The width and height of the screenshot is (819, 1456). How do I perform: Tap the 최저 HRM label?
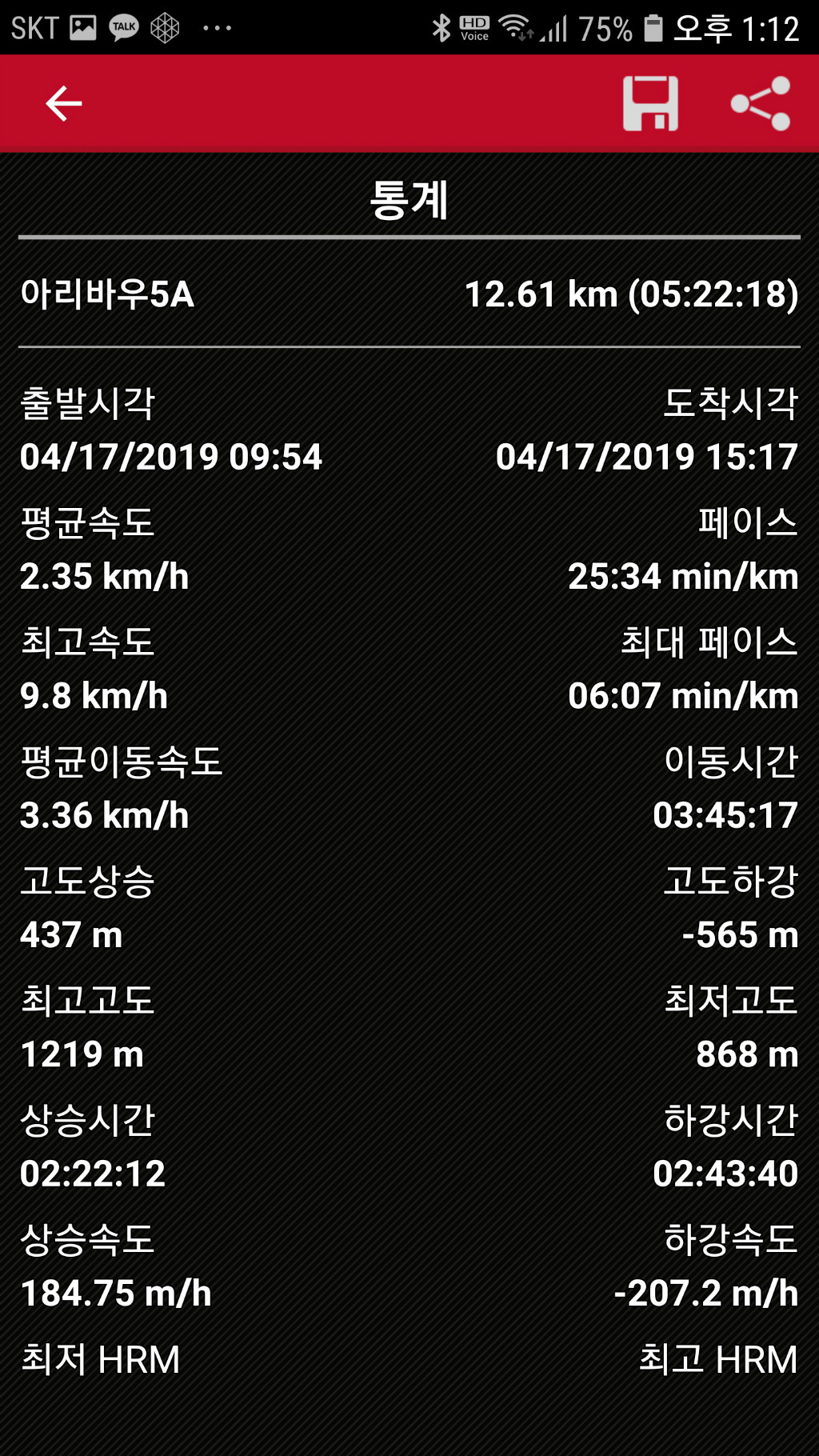(x=99, y=1358)
